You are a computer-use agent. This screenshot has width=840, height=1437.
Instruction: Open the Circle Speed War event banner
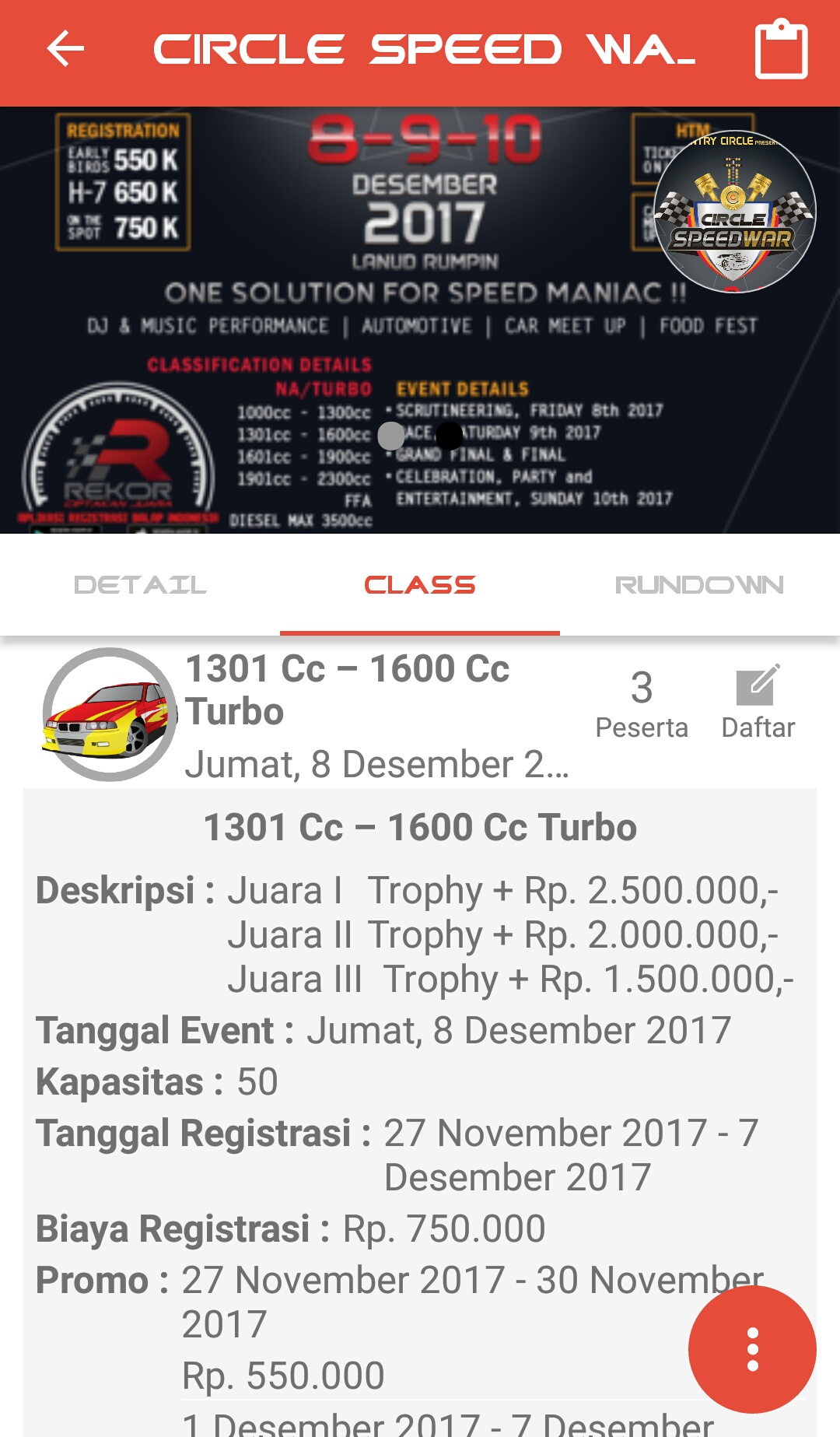pyautogui.click(x=420, y=319)
